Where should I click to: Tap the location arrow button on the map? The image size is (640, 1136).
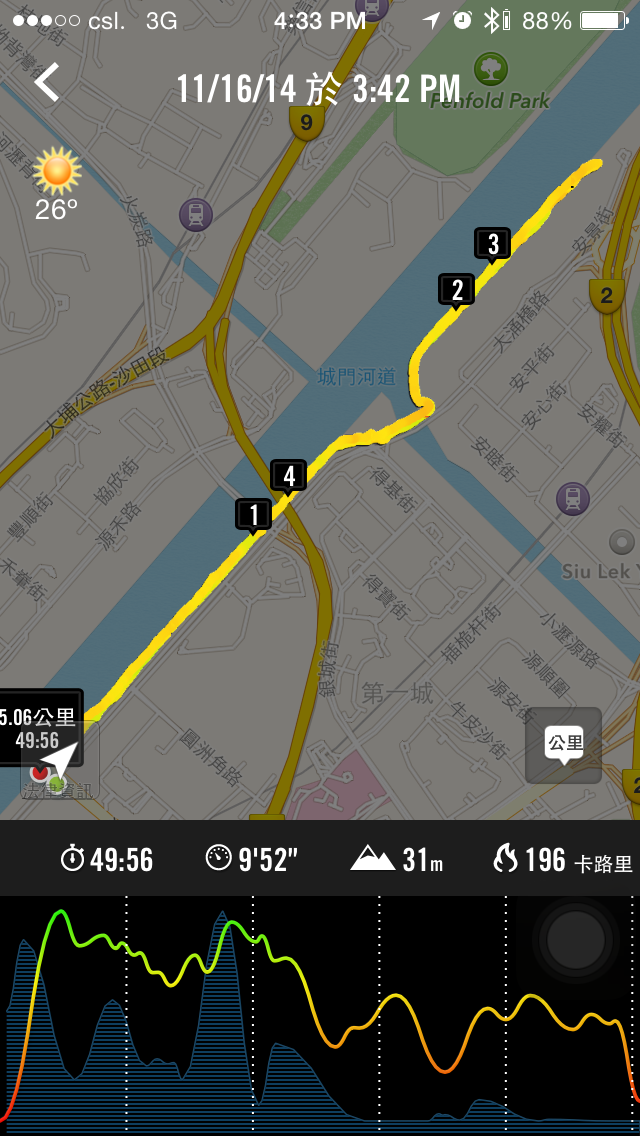click(x=60, y=762)
